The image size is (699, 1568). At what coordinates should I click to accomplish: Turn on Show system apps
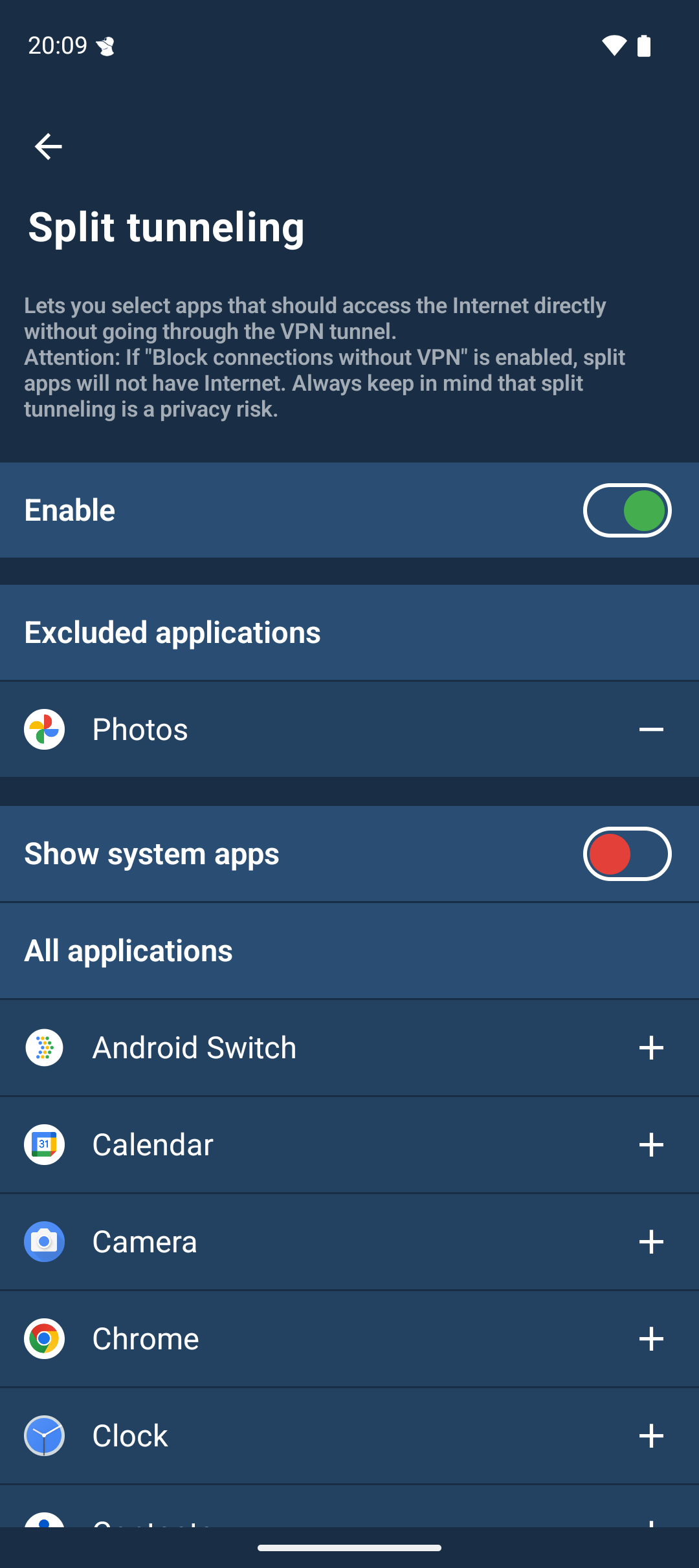point(627,853)
